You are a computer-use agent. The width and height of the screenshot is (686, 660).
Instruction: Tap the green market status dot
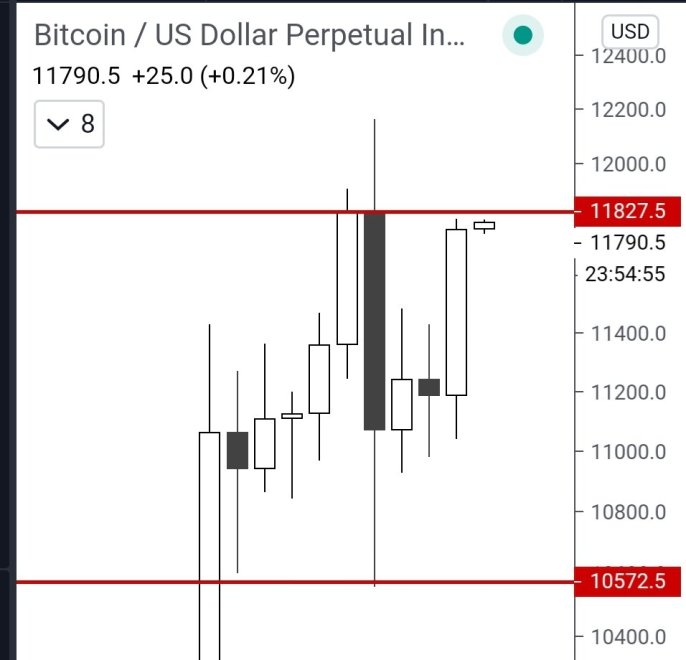pos(522,36)
